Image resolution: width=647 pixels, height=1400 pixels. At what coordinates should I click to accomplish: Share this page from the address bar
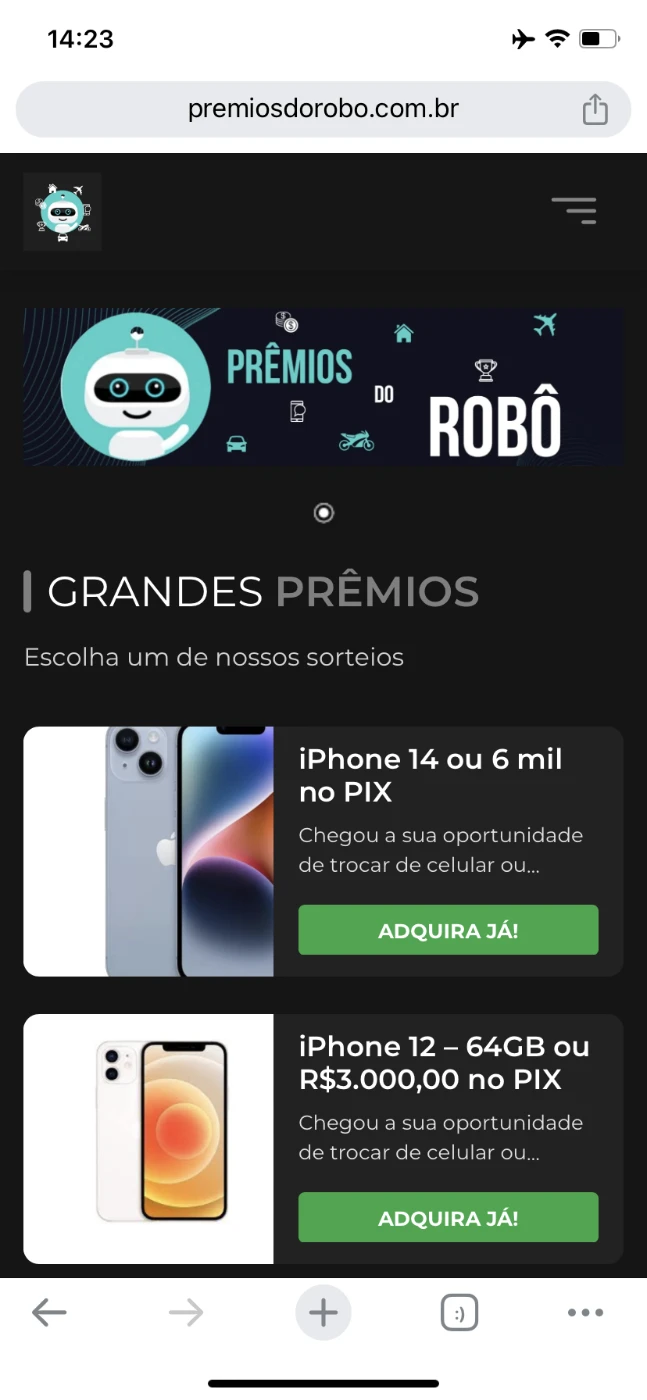tap(595, 109)
